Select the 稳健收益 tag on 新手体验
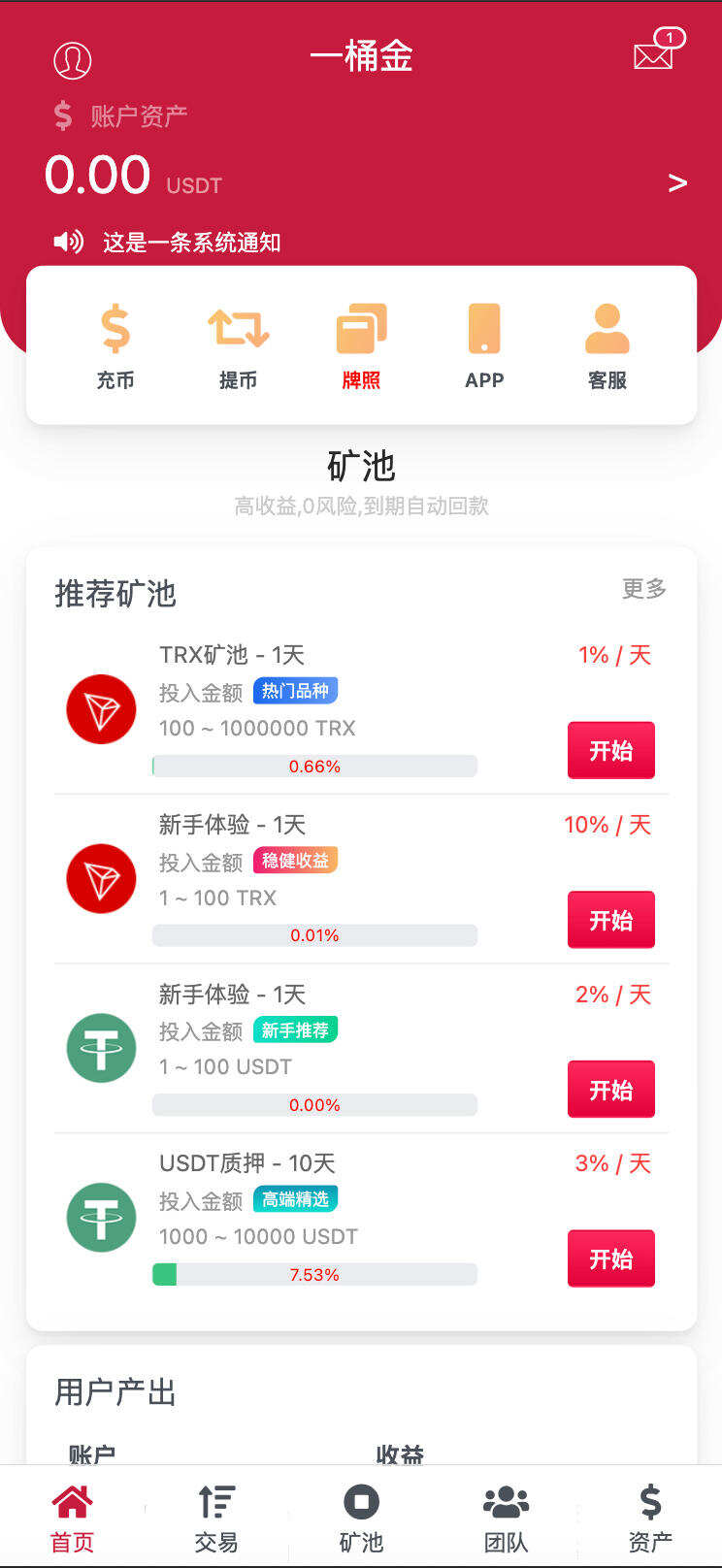 (295, 861)
